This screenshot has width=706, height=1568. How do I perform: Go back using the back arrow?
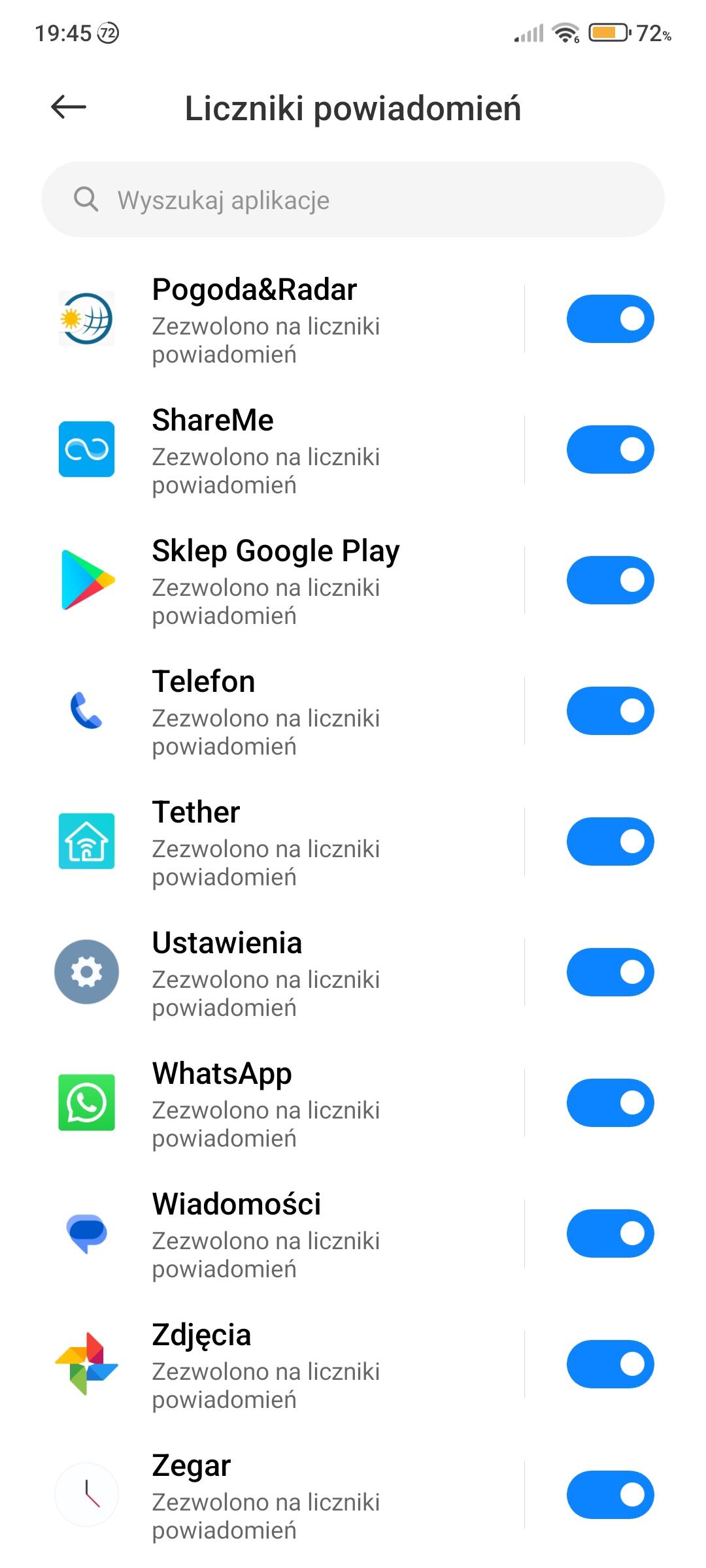click(69, 107)
